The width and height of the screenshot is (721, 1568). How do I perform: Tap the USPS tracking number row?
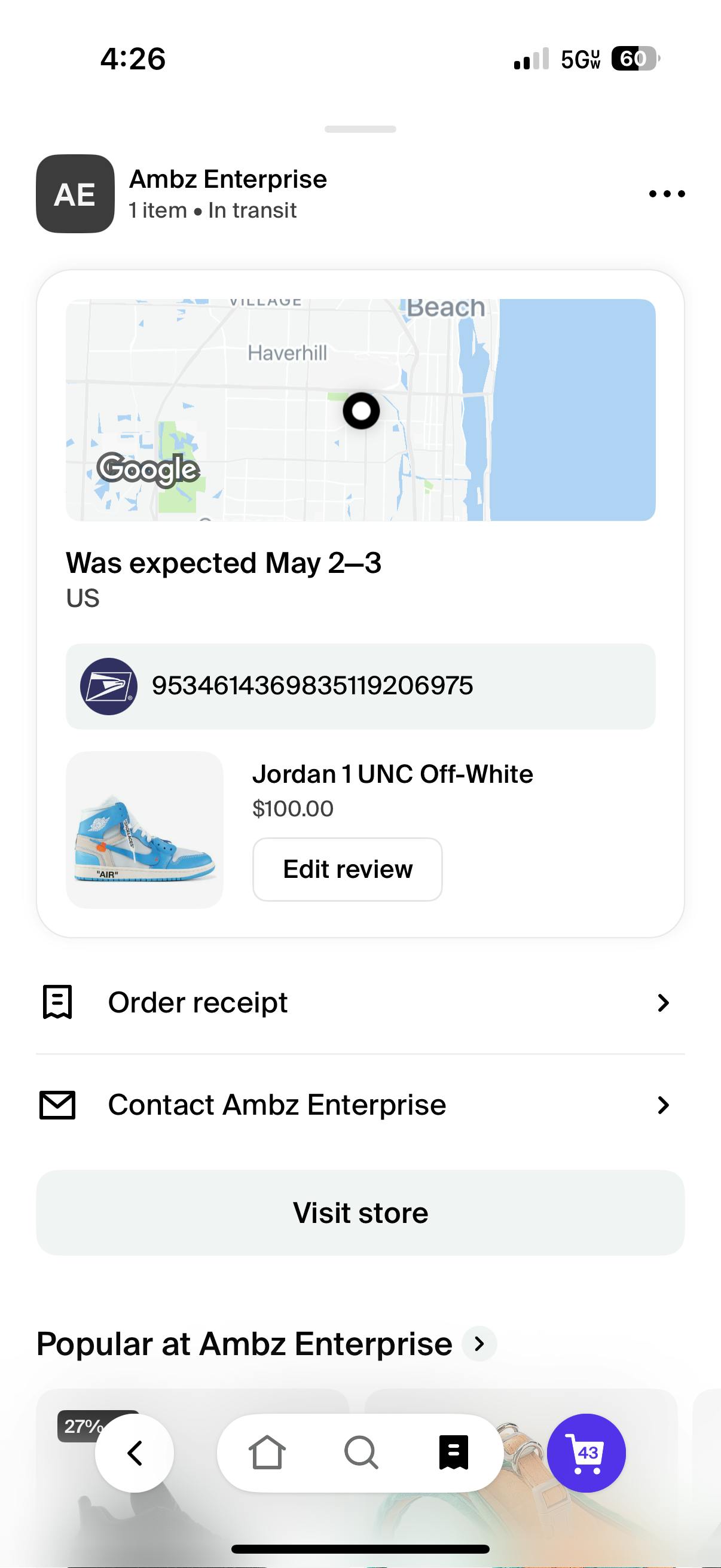(360, 686)
